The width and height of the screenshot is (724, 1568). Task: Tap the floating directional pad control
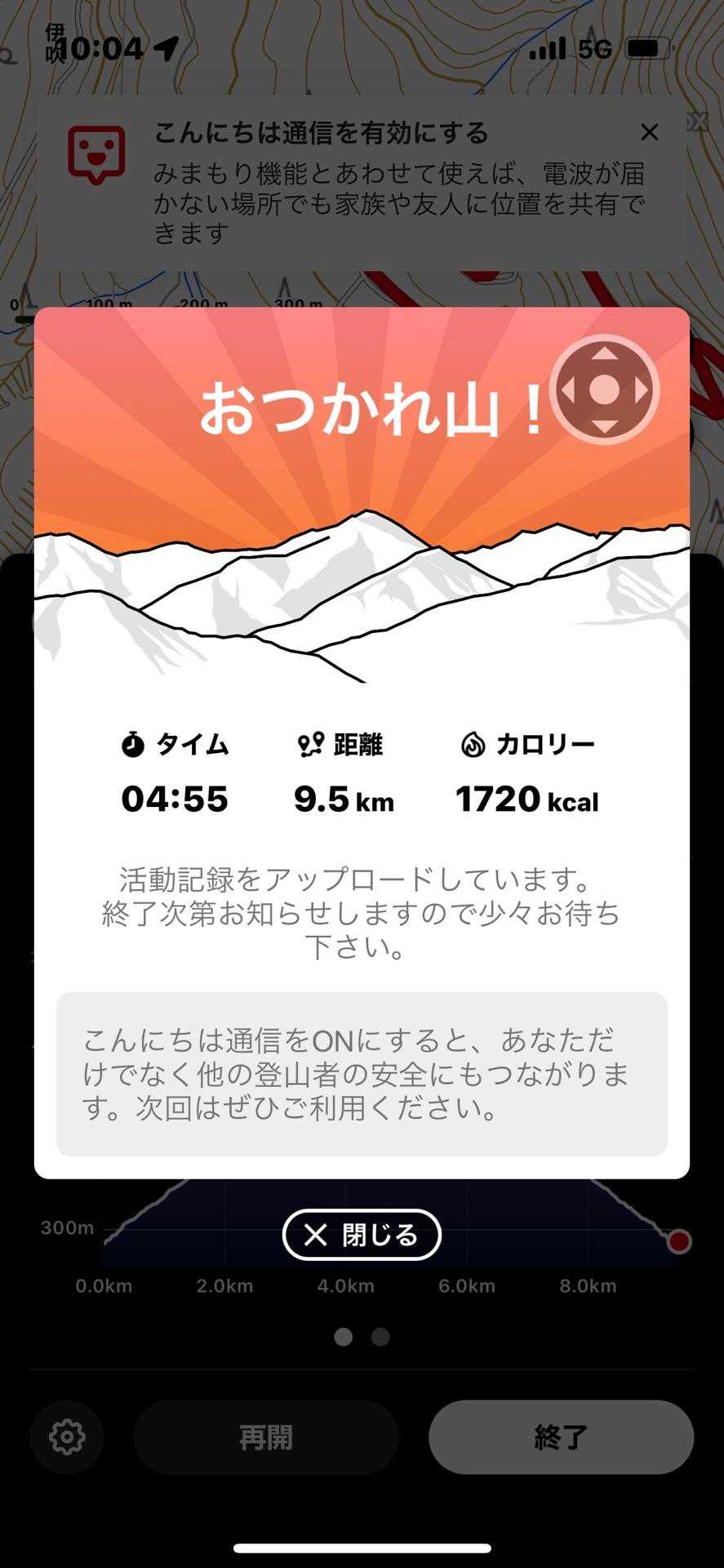(604, 390)
